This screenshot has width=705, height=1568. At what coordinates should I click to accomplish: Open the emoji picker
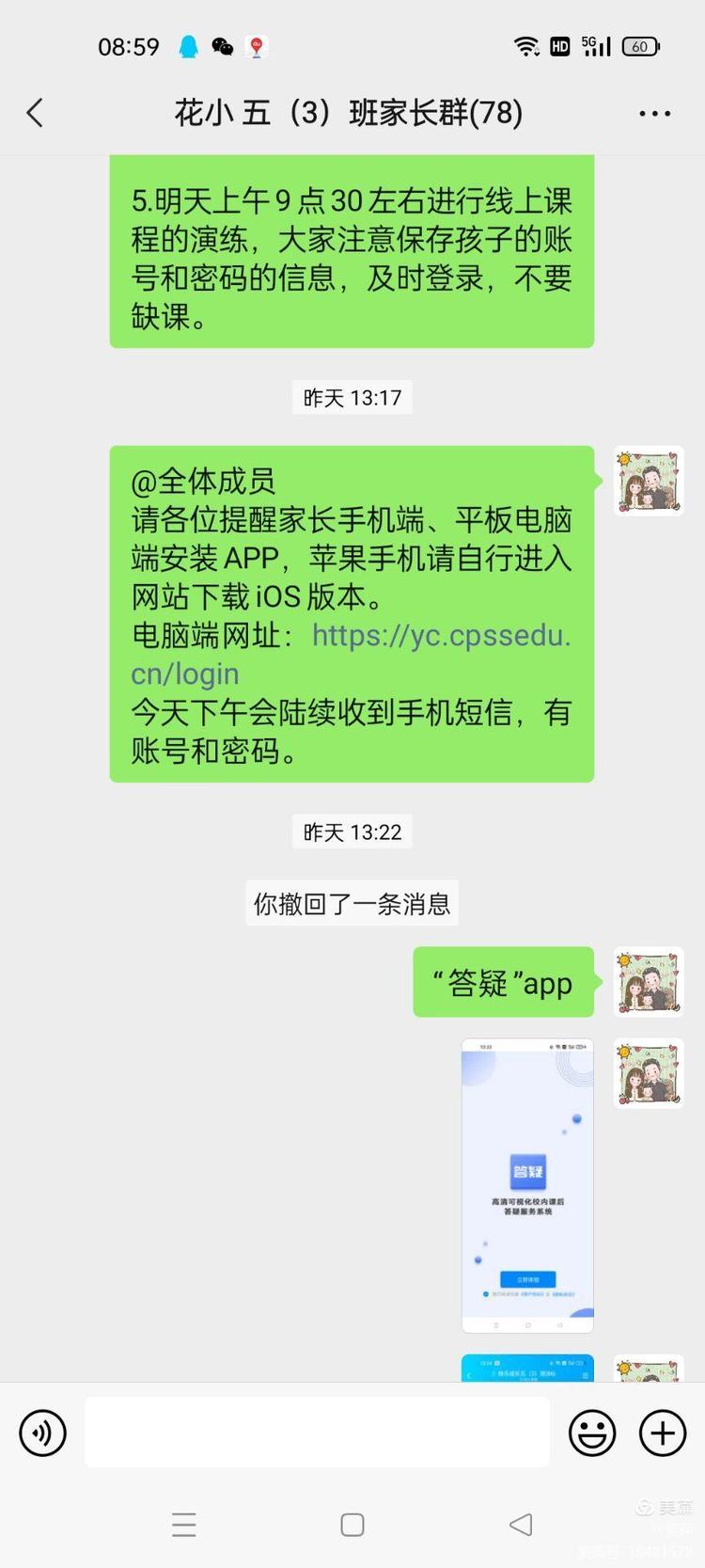click(592, 1433)
